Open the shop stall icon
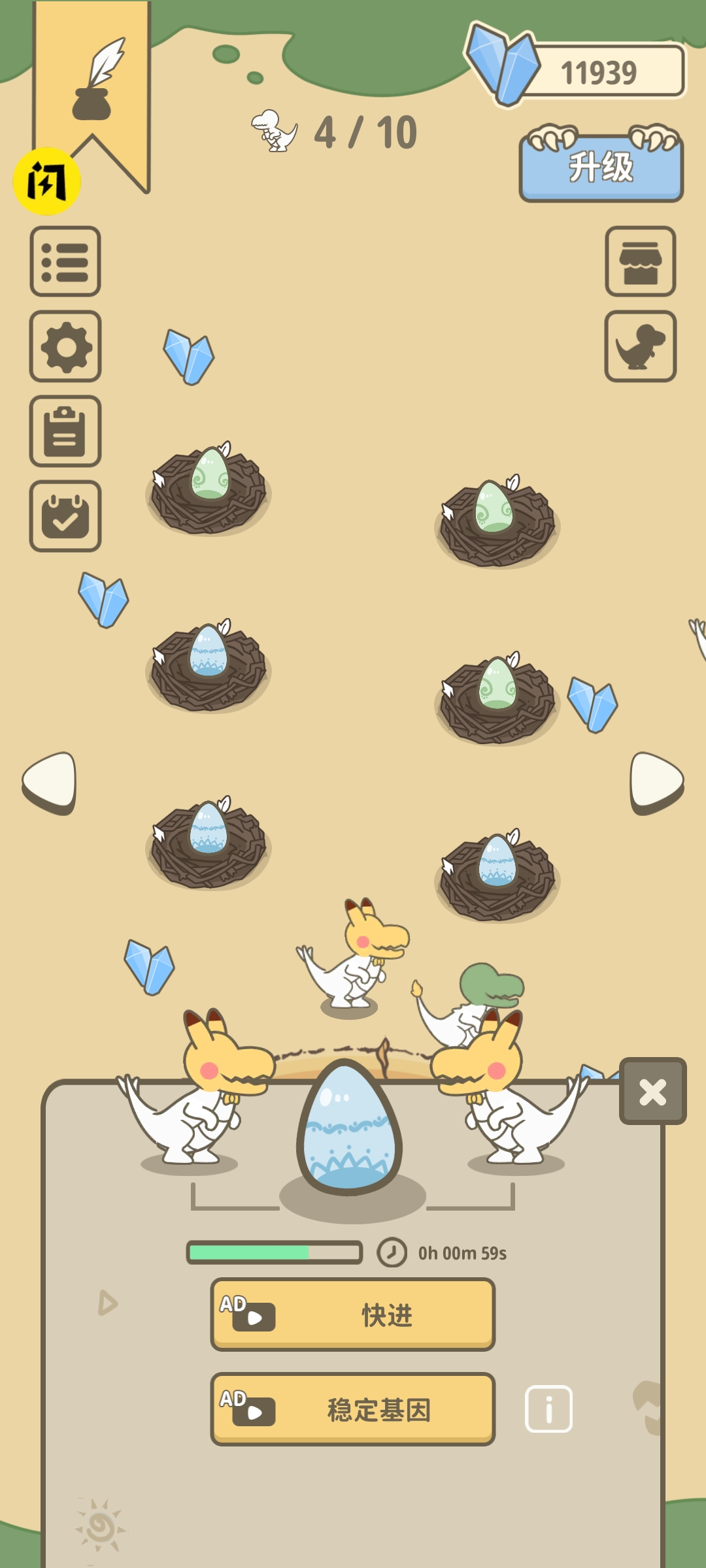Image resolution: width=706 pixels, height=1568 pixels. click(x=640, y=261)
